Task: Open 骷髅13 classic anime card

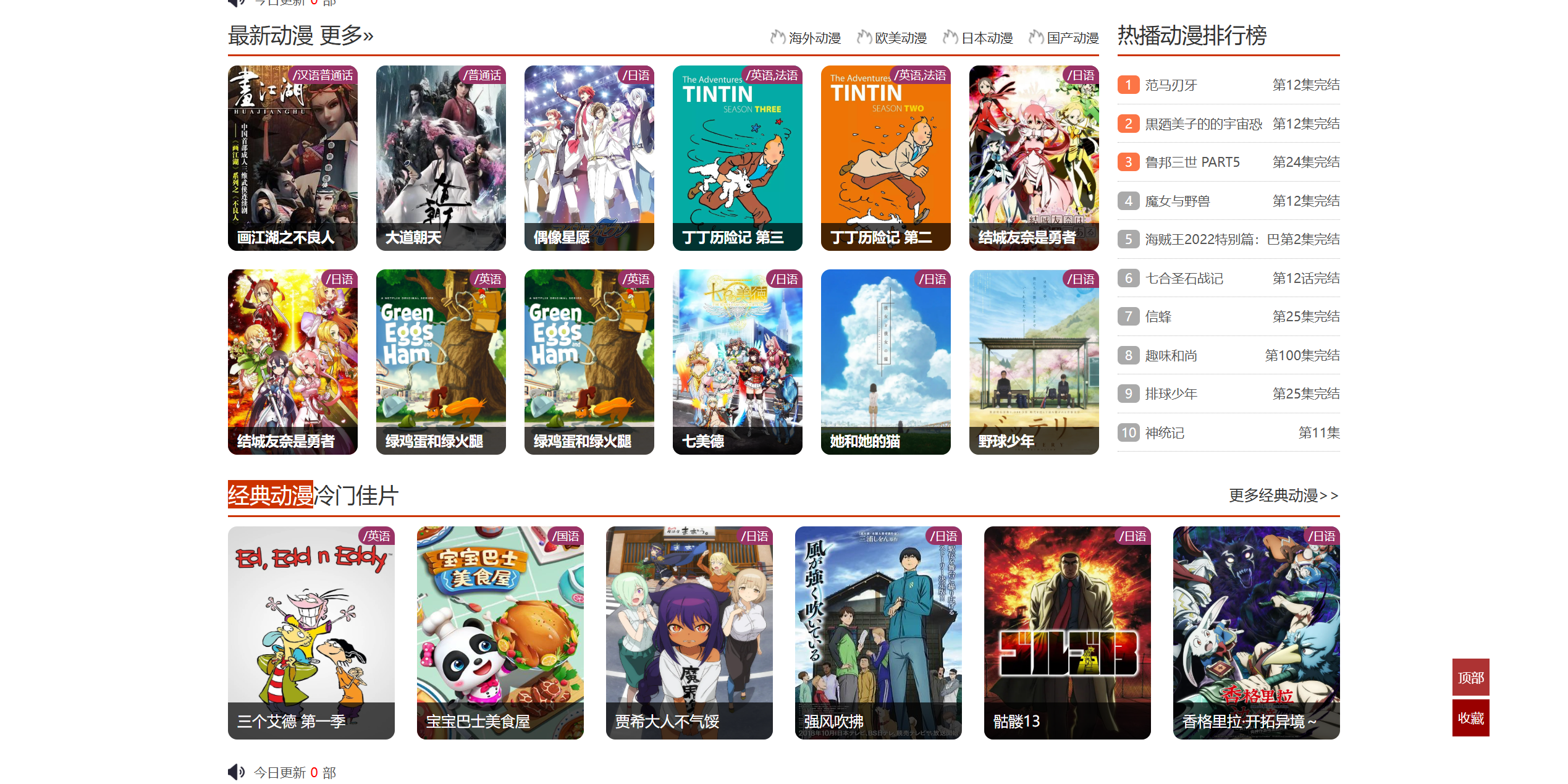Action: (1067, 632)
